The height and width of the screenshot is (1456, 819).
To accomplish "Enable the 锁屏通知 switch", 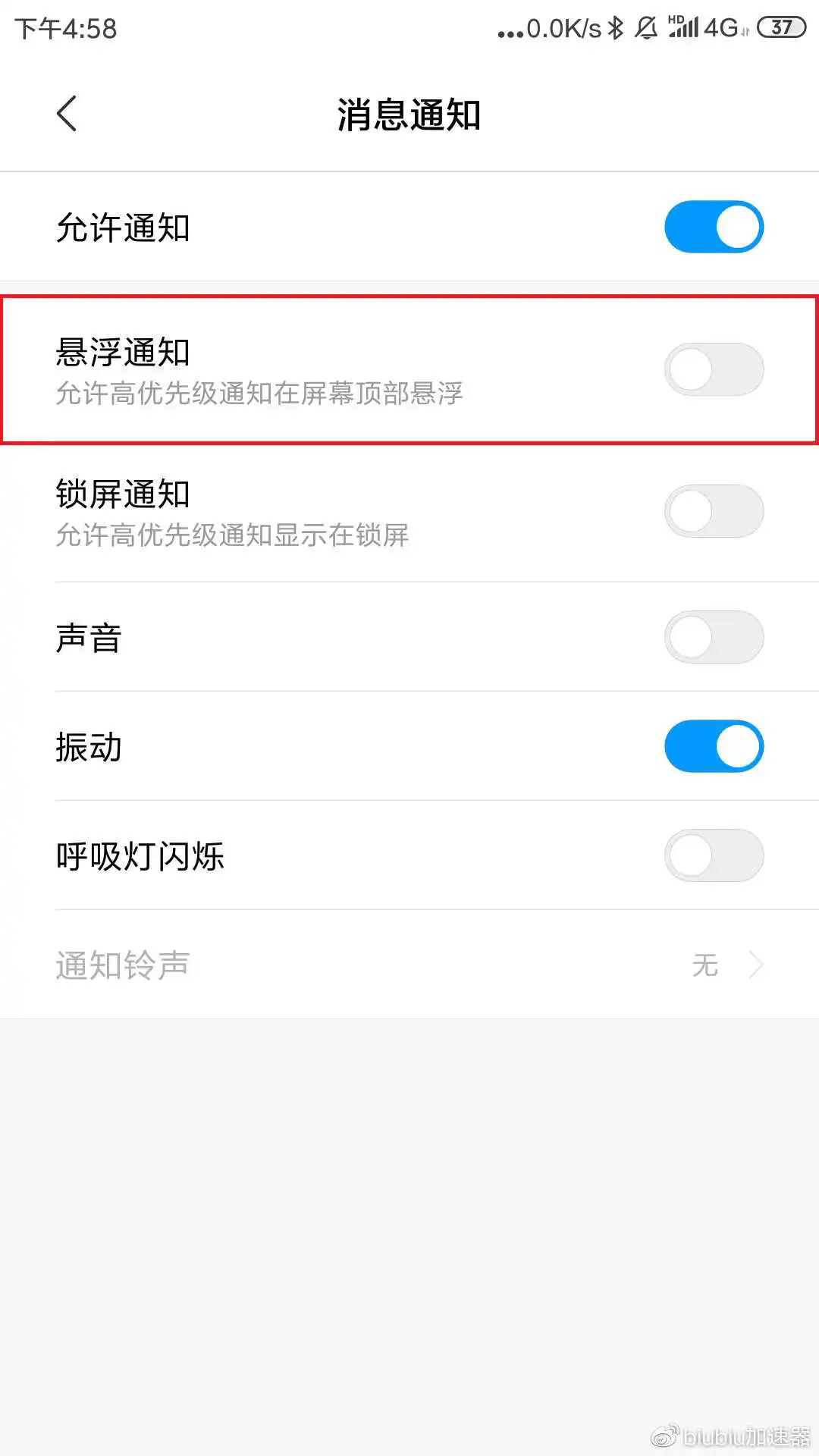I will coord(714,511).
